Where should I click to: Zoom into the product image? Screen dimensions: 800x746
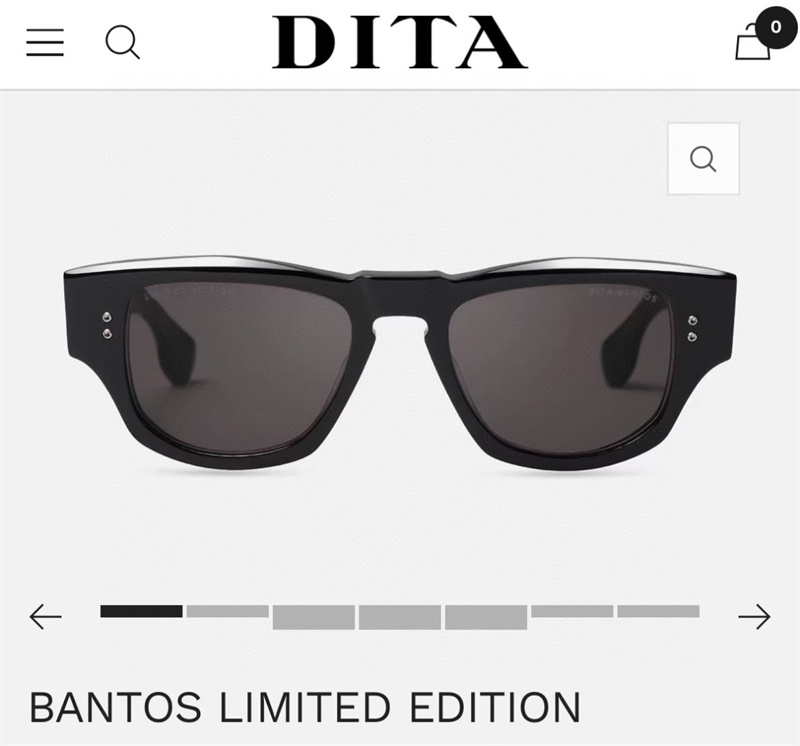[x=703, y=158]
